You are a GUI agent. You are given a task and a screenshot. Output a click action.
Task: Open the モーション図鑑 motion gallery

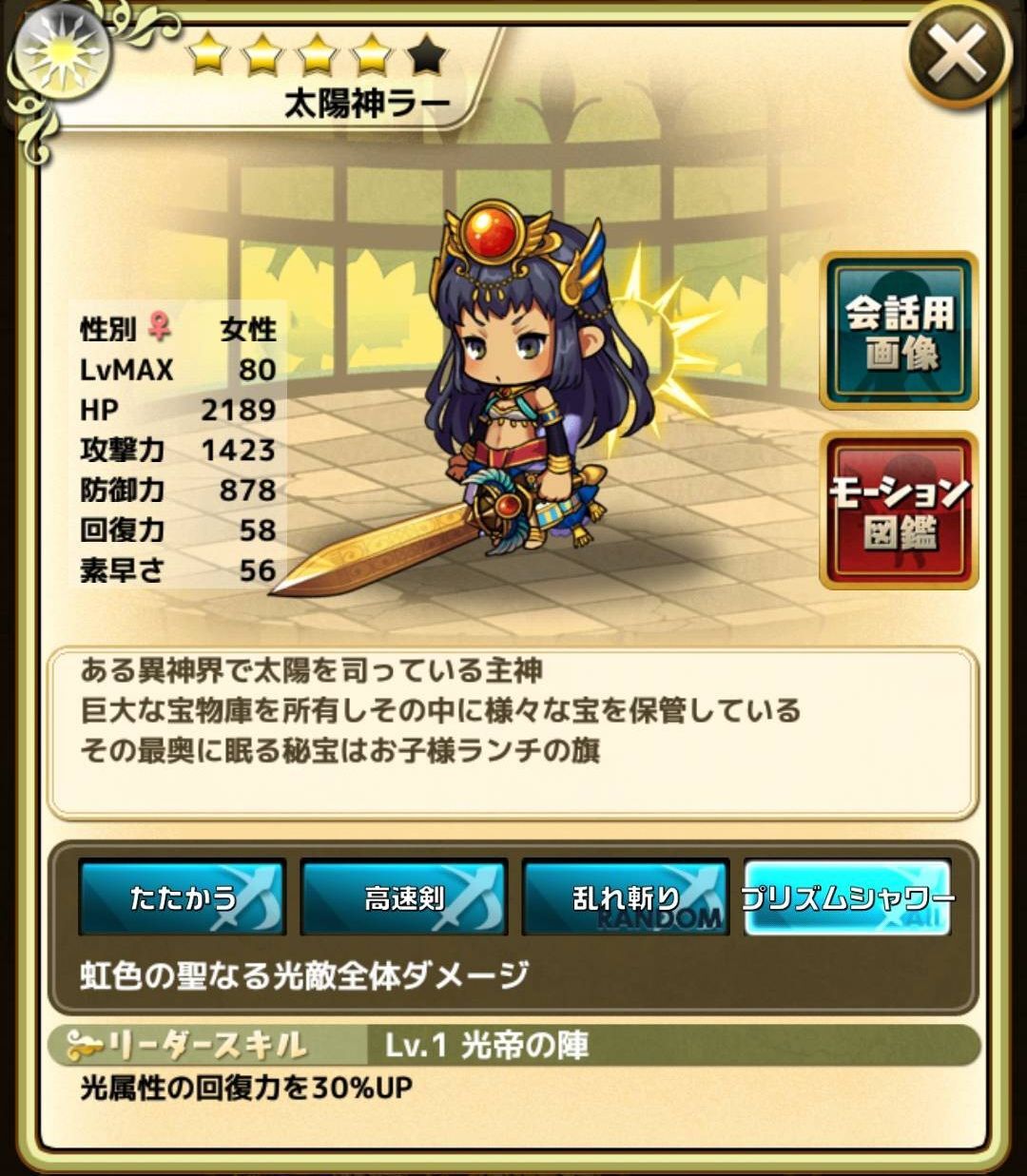[x=899, y=512]
